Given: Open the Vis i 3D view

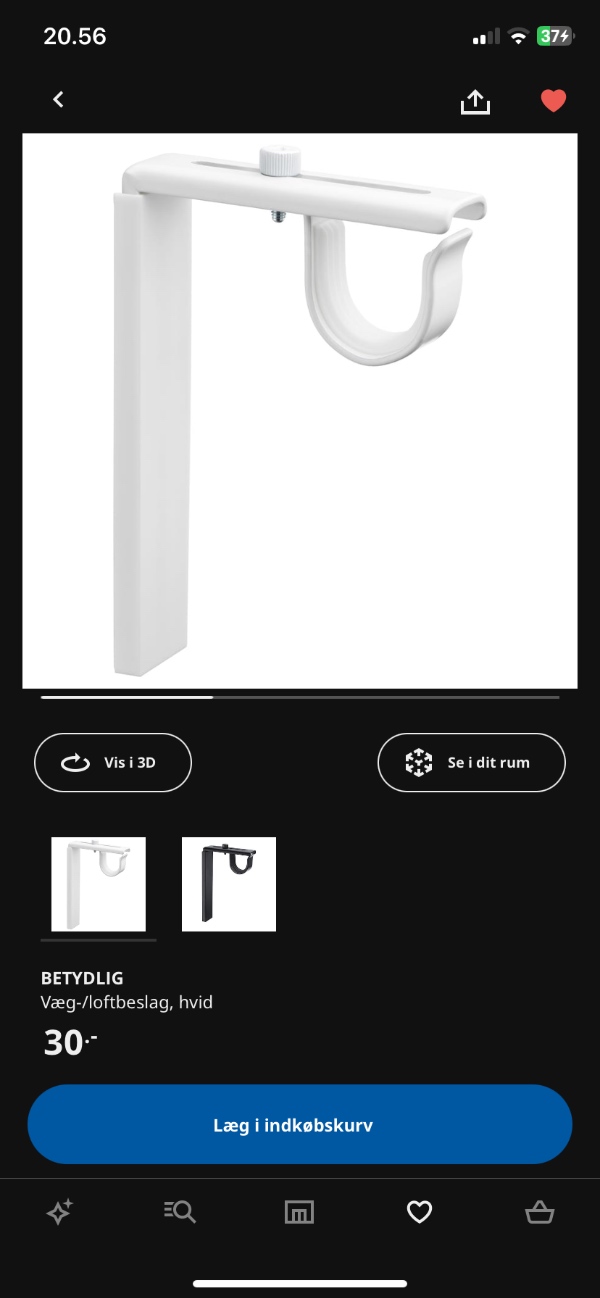Looking at the screenshot, I should [113, 762].
